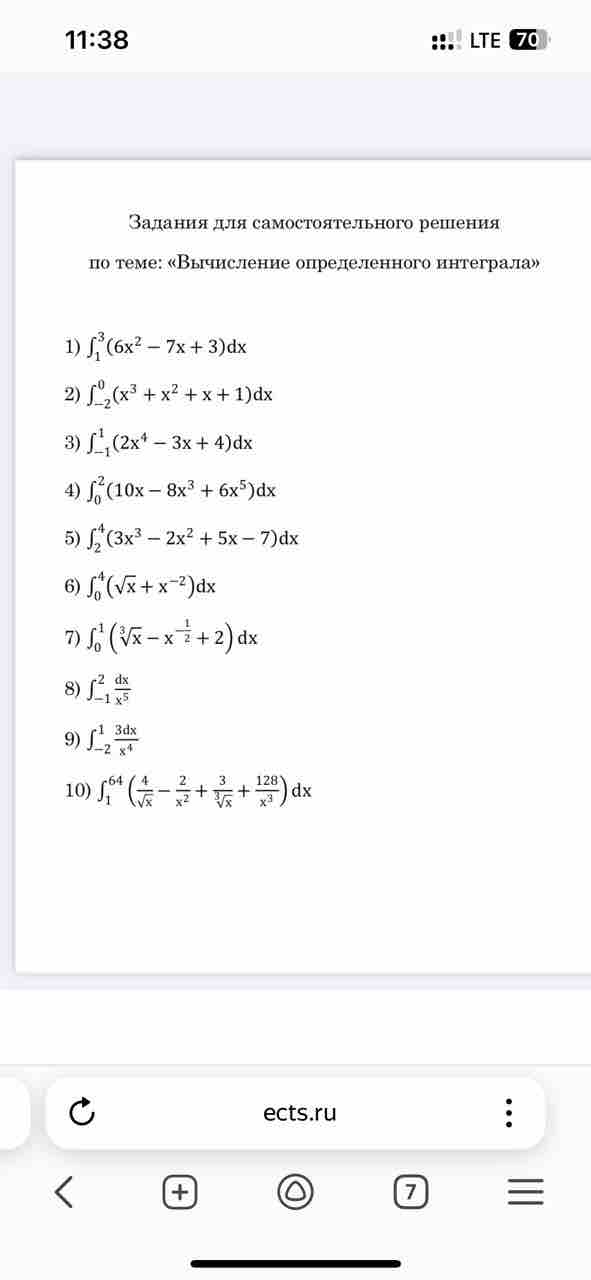
Task: Open the hamburger menu in bottom toolbar
Action: tap(526, 1192)
